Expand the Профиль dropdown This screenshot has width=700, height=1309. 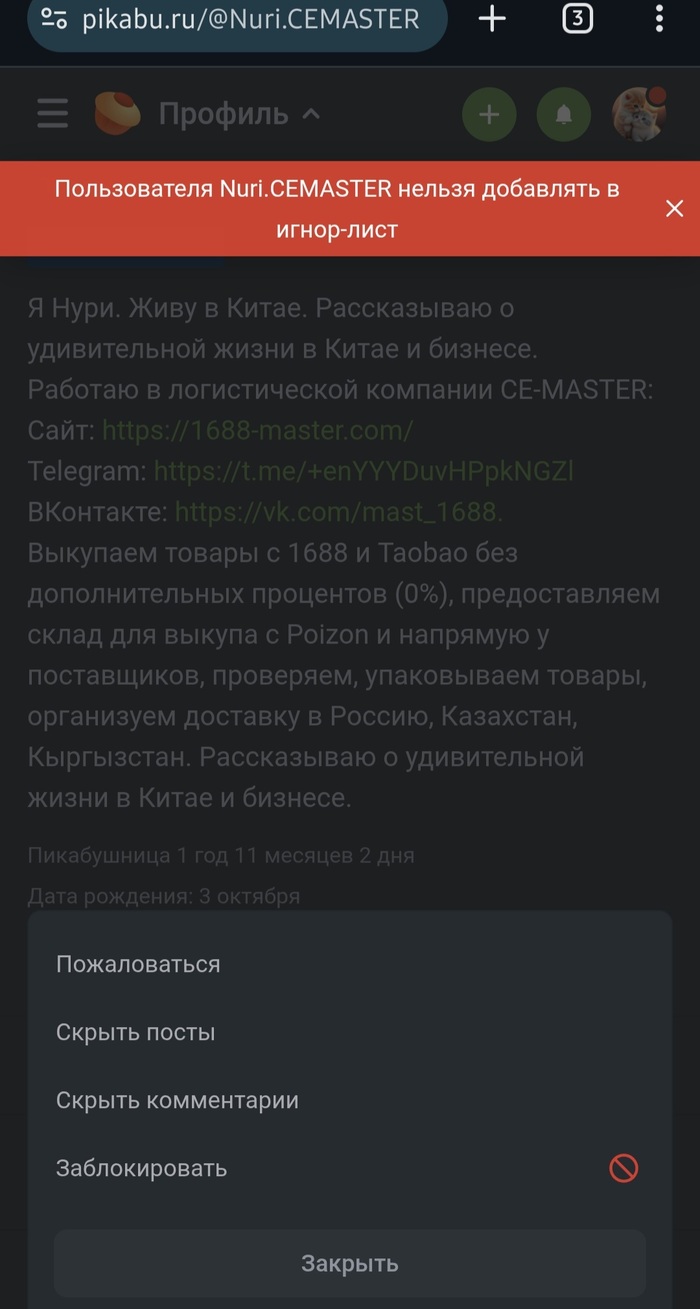coord(239,114)
